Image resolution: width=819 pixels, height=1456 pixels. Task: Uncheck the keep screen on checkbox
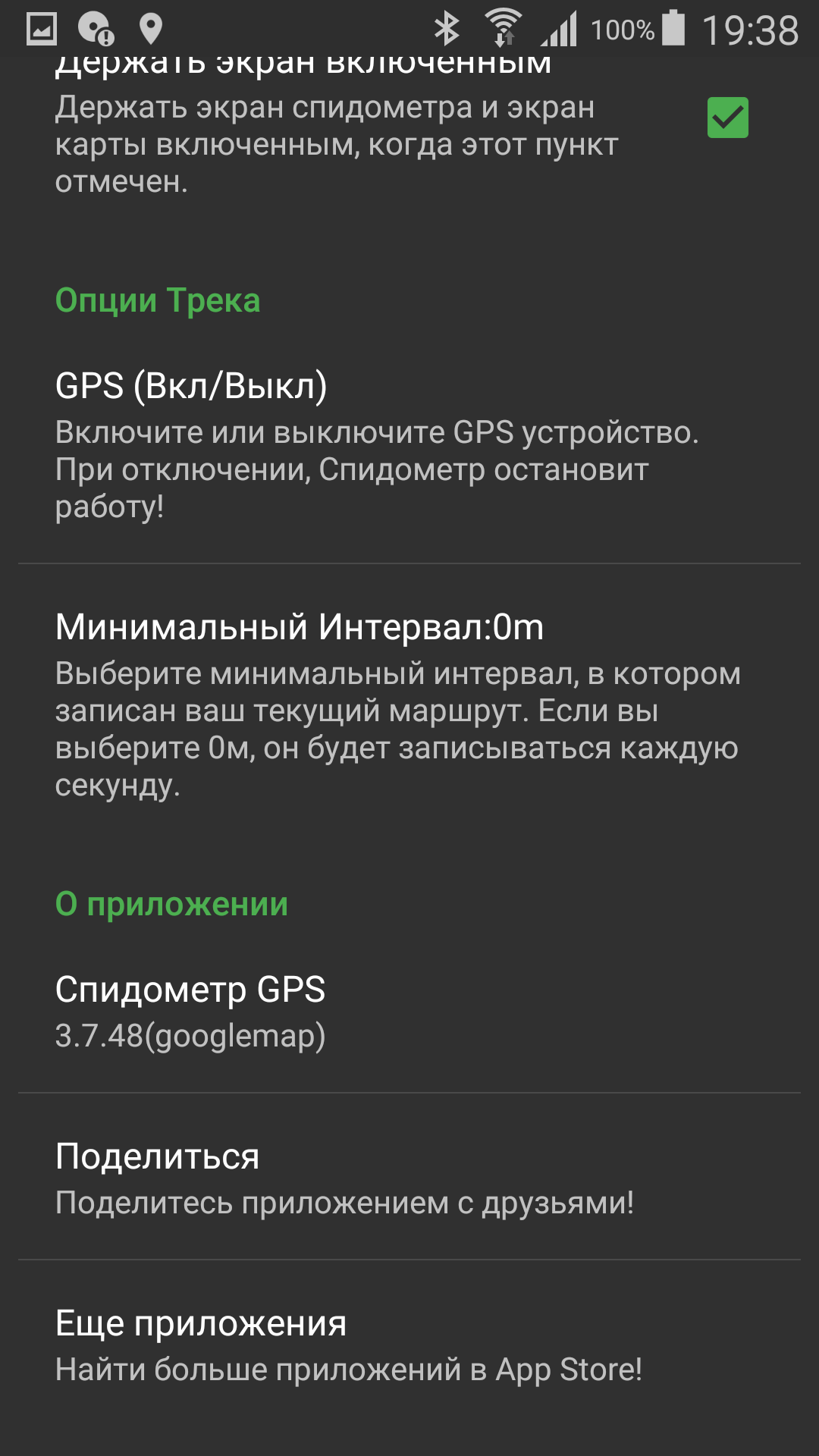pyautogui.click(x=727, y=118)
